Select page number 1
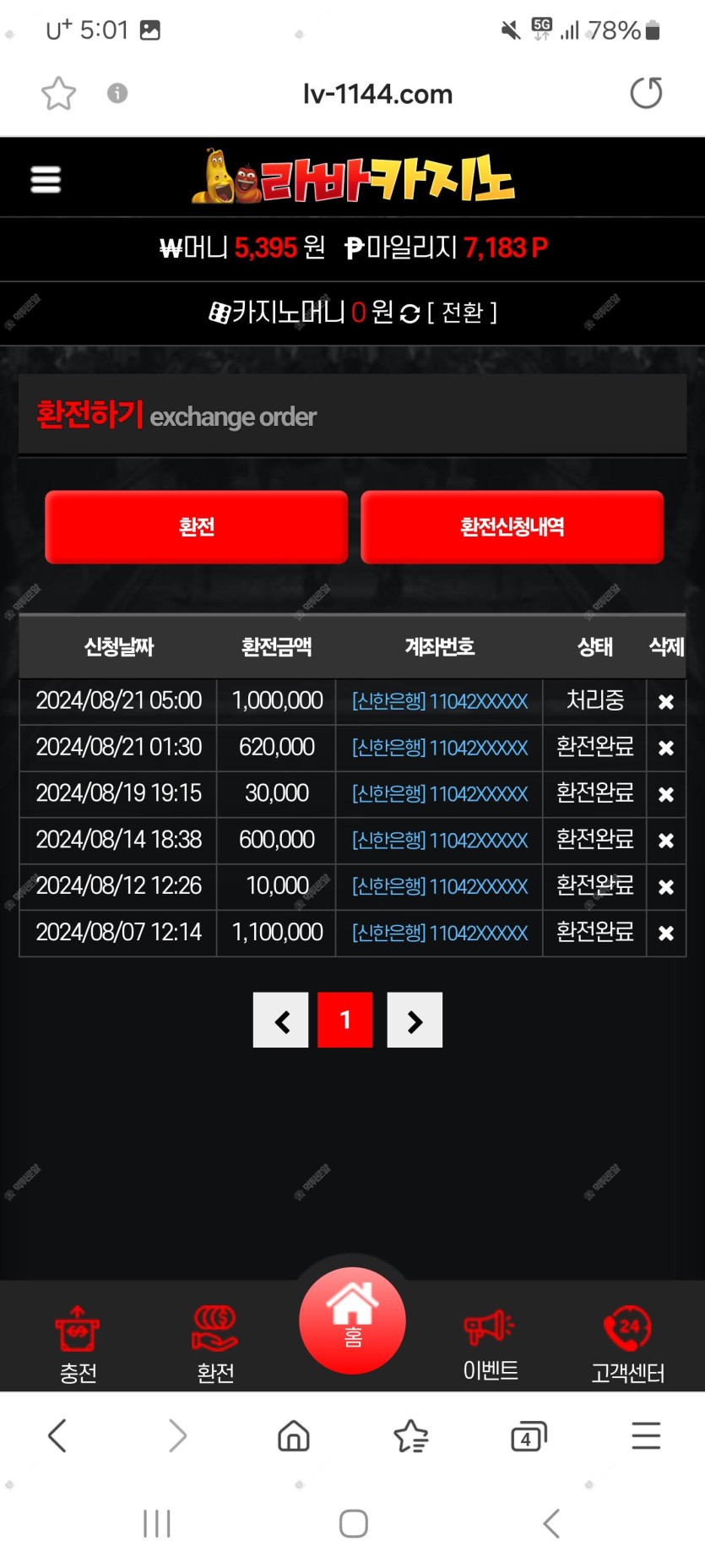The image size is (705, 1568). tap(345, 1020)
